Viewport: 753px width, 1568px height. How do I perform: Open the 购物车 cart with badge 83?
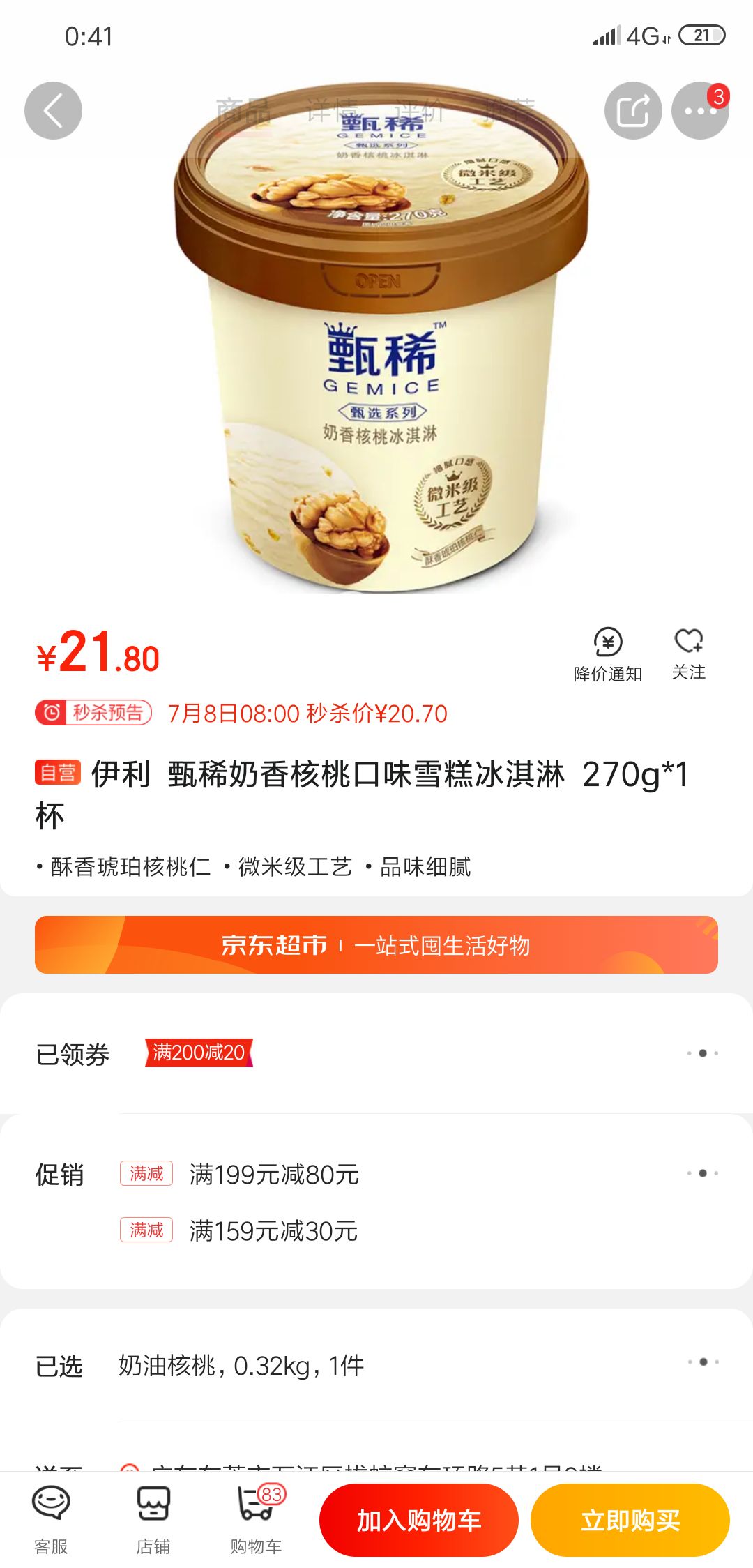pos(255,1521)
